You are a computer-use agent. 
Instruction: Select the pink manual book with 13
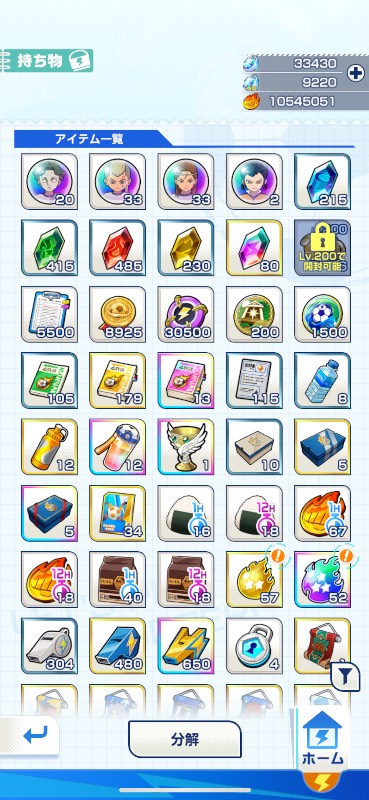click(186, 381)
